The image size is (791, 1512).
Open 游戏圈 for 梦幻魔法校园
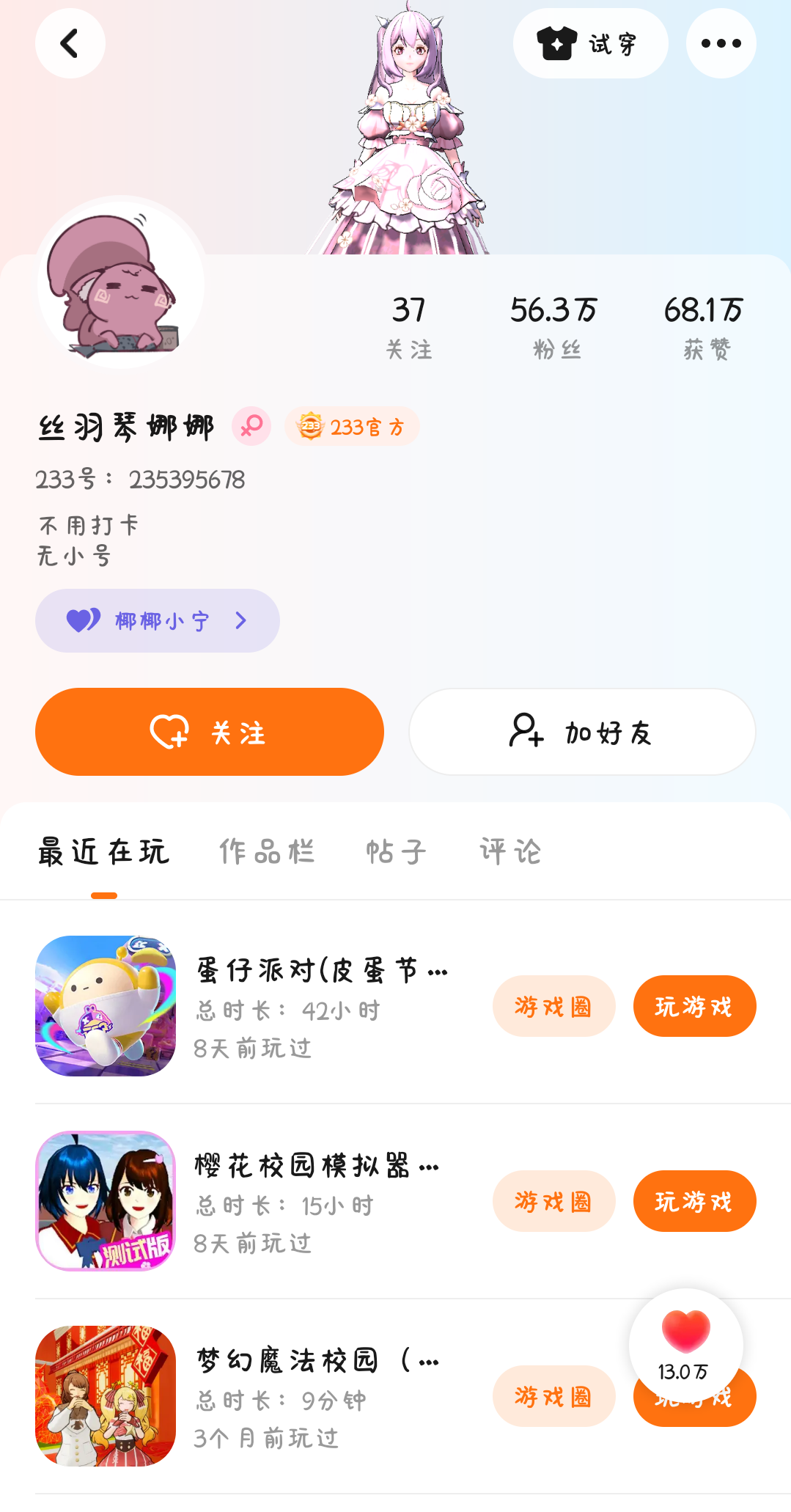pyautogui.click(x=553, y=1396)
